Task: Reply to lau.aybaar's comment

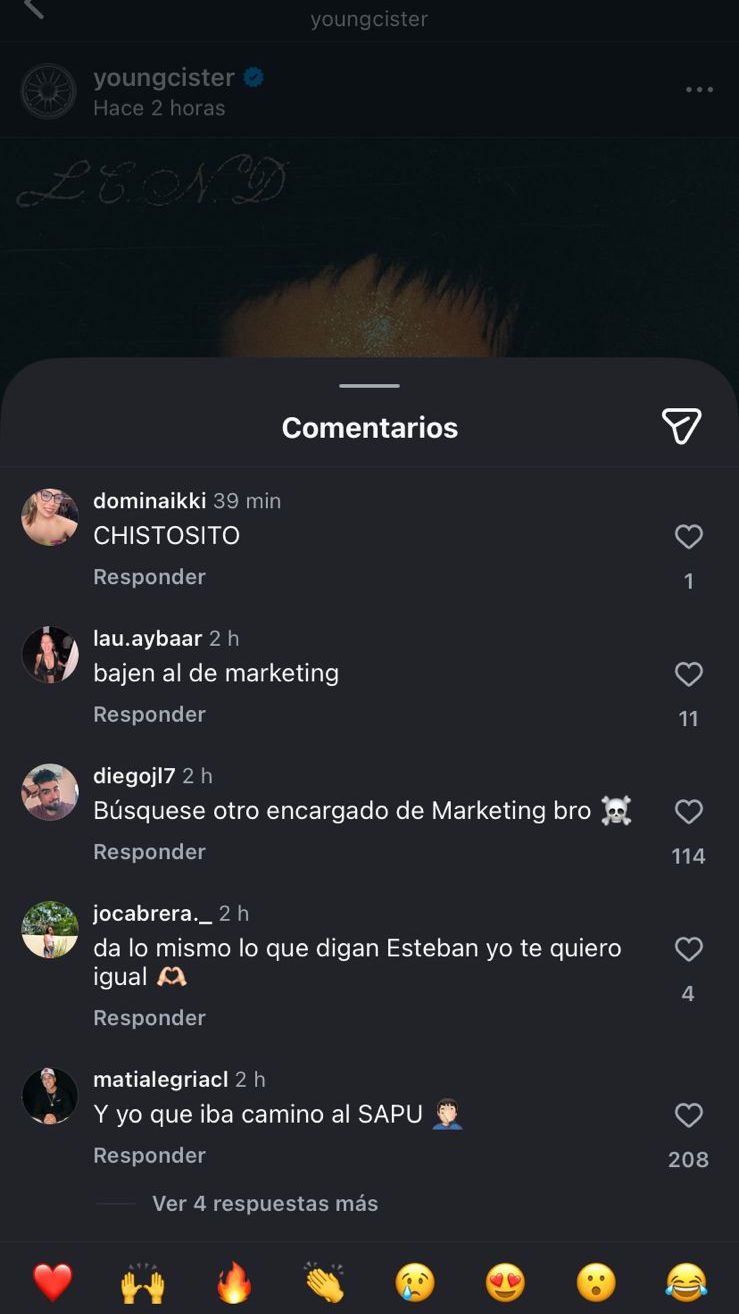Action: pos(149,714)
